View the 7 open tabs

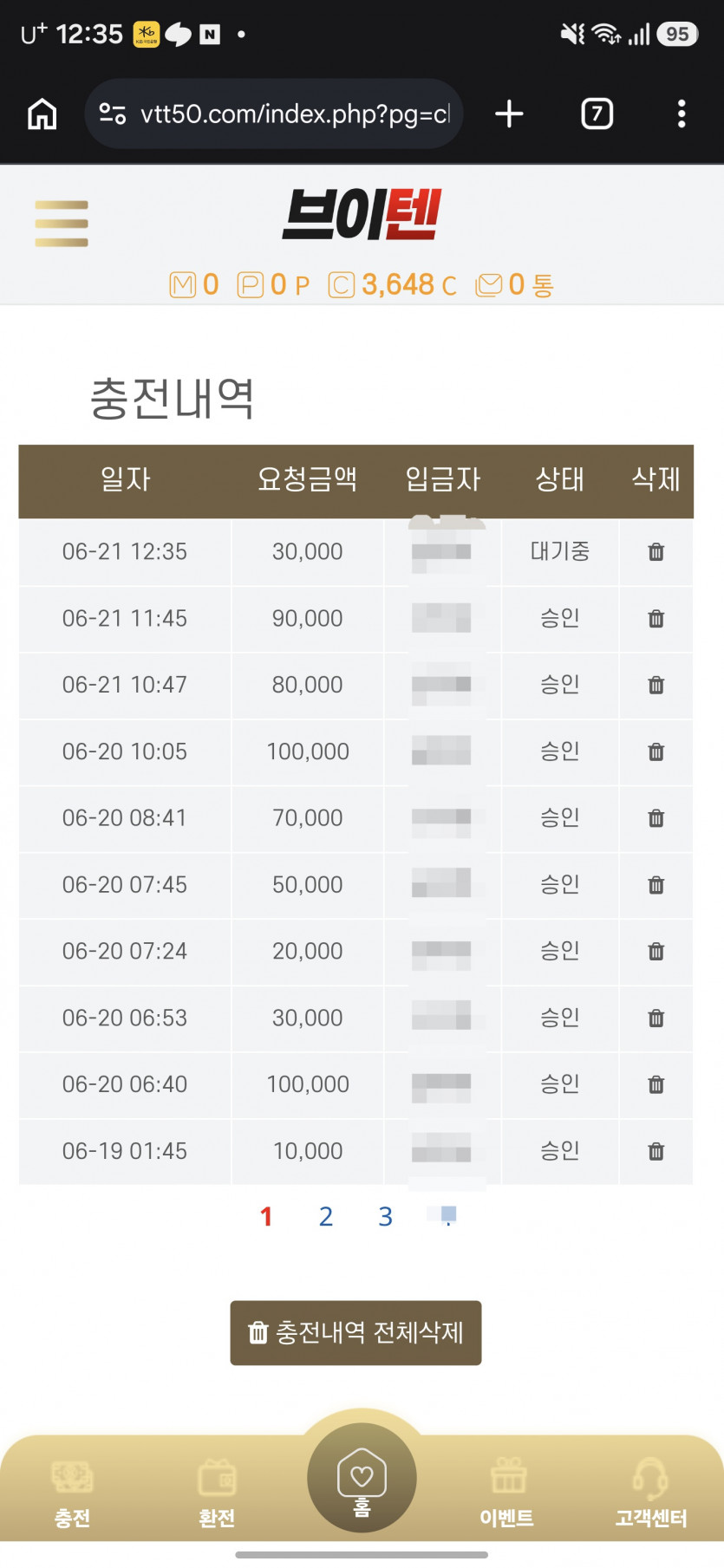[x=597, y=114]
